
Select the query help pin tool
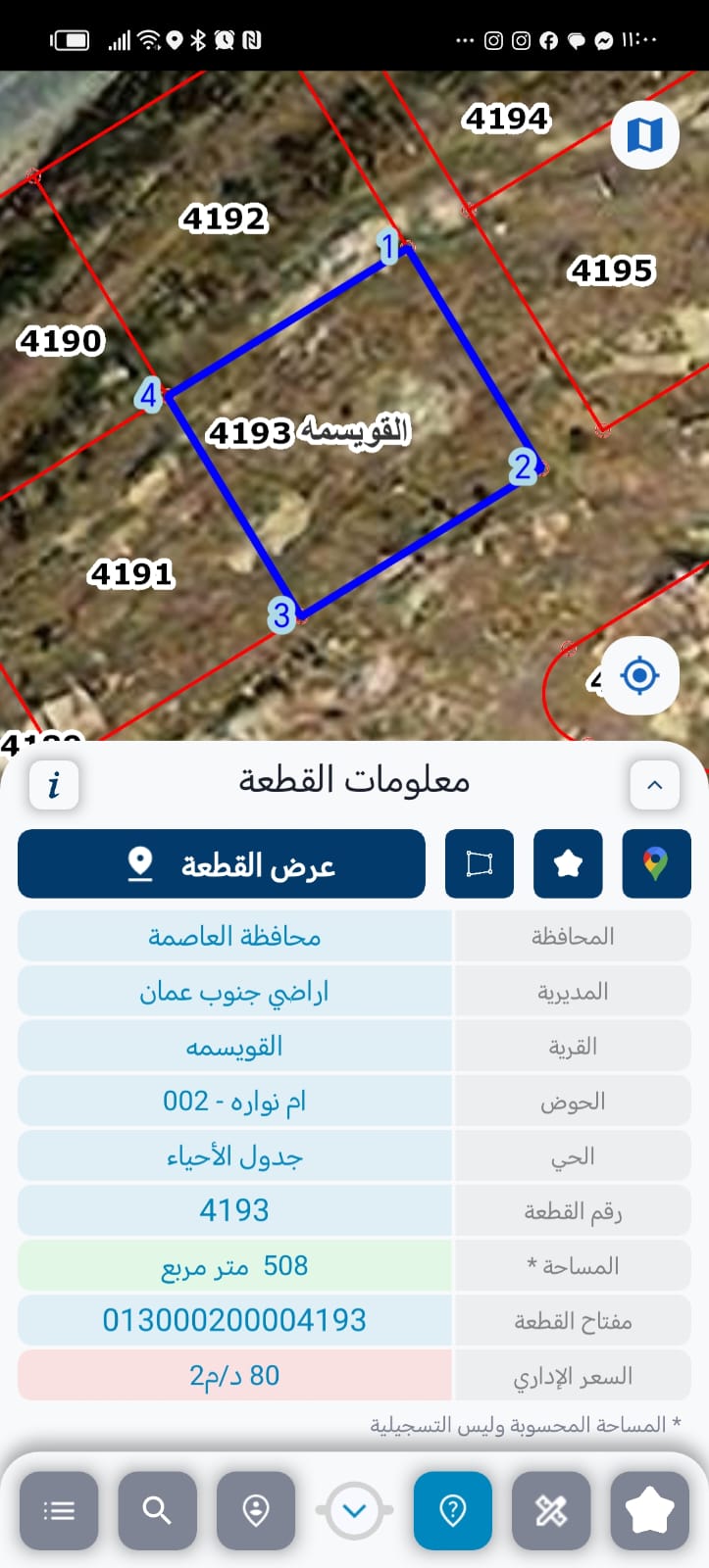pyautogui.click(x=452, y=1510)
